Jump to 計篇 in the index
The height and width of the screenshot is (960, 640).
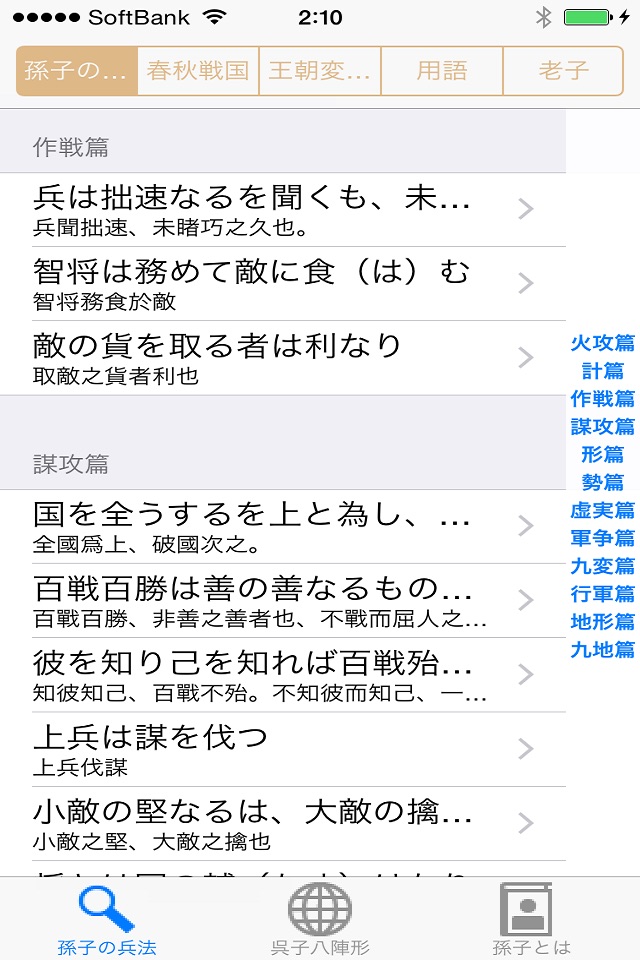coord(603,371)
